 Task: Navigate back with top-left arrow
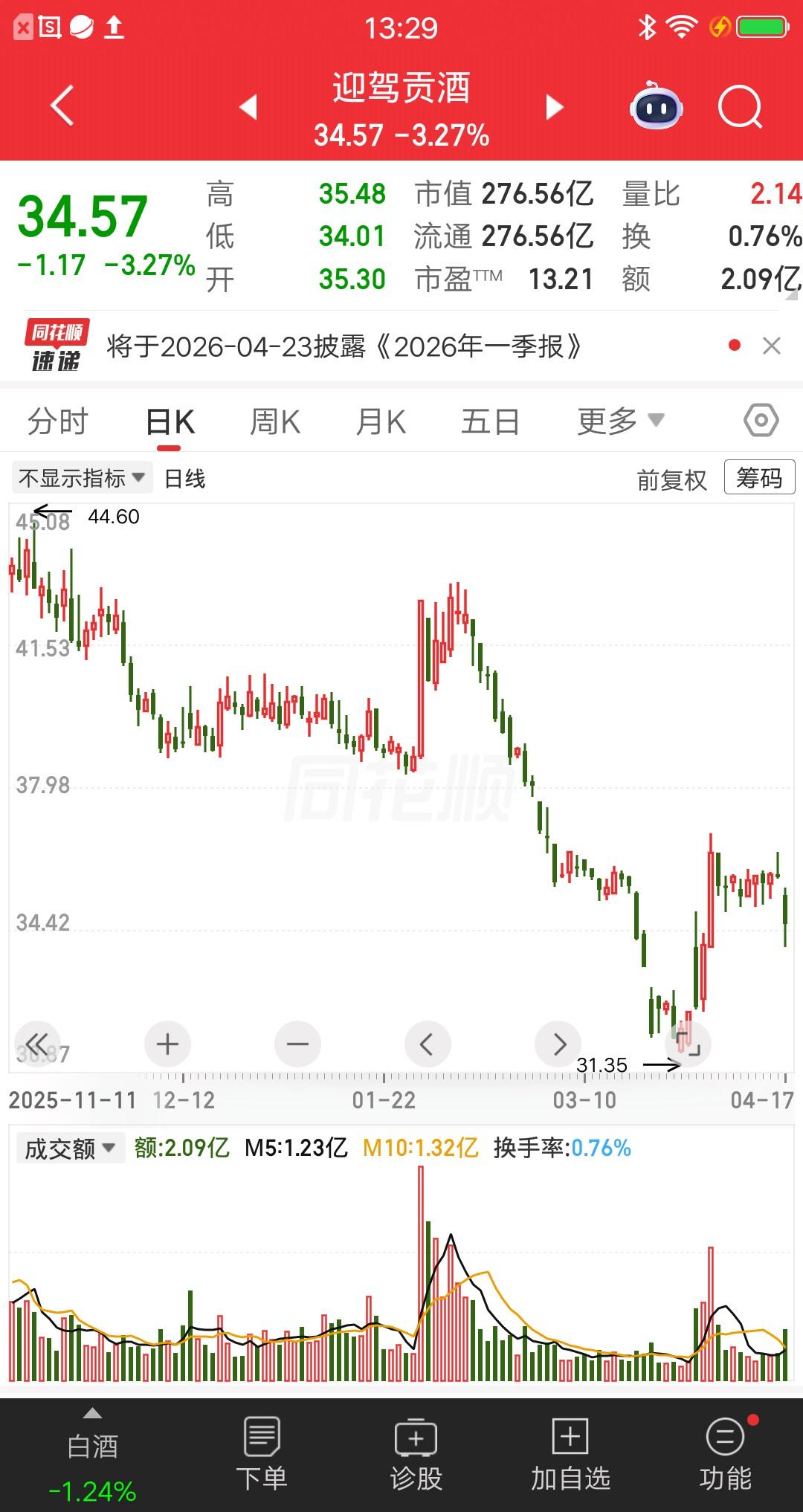tap(61, 106)
